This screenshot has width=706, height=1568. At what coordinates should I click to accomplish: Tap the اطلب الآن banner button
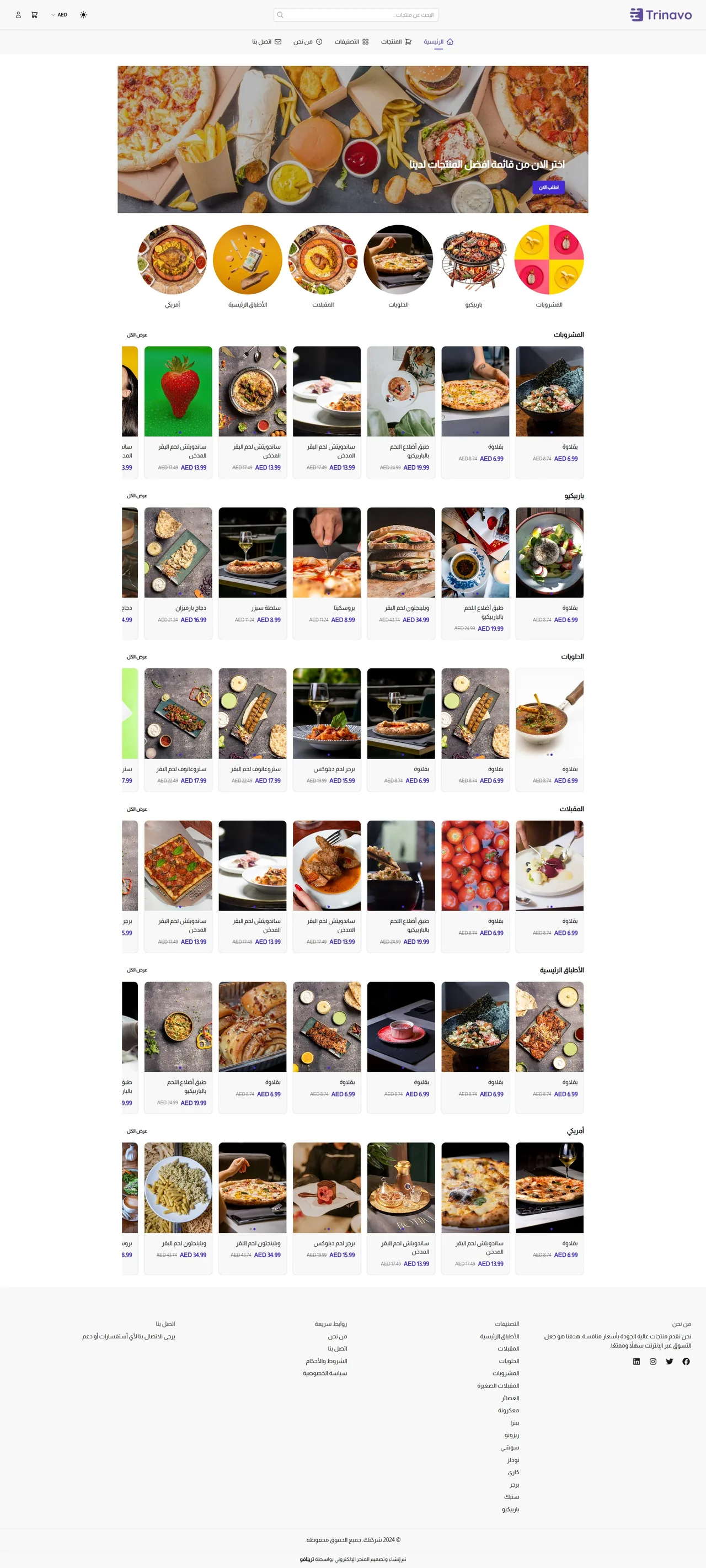(x=548, y=188)
